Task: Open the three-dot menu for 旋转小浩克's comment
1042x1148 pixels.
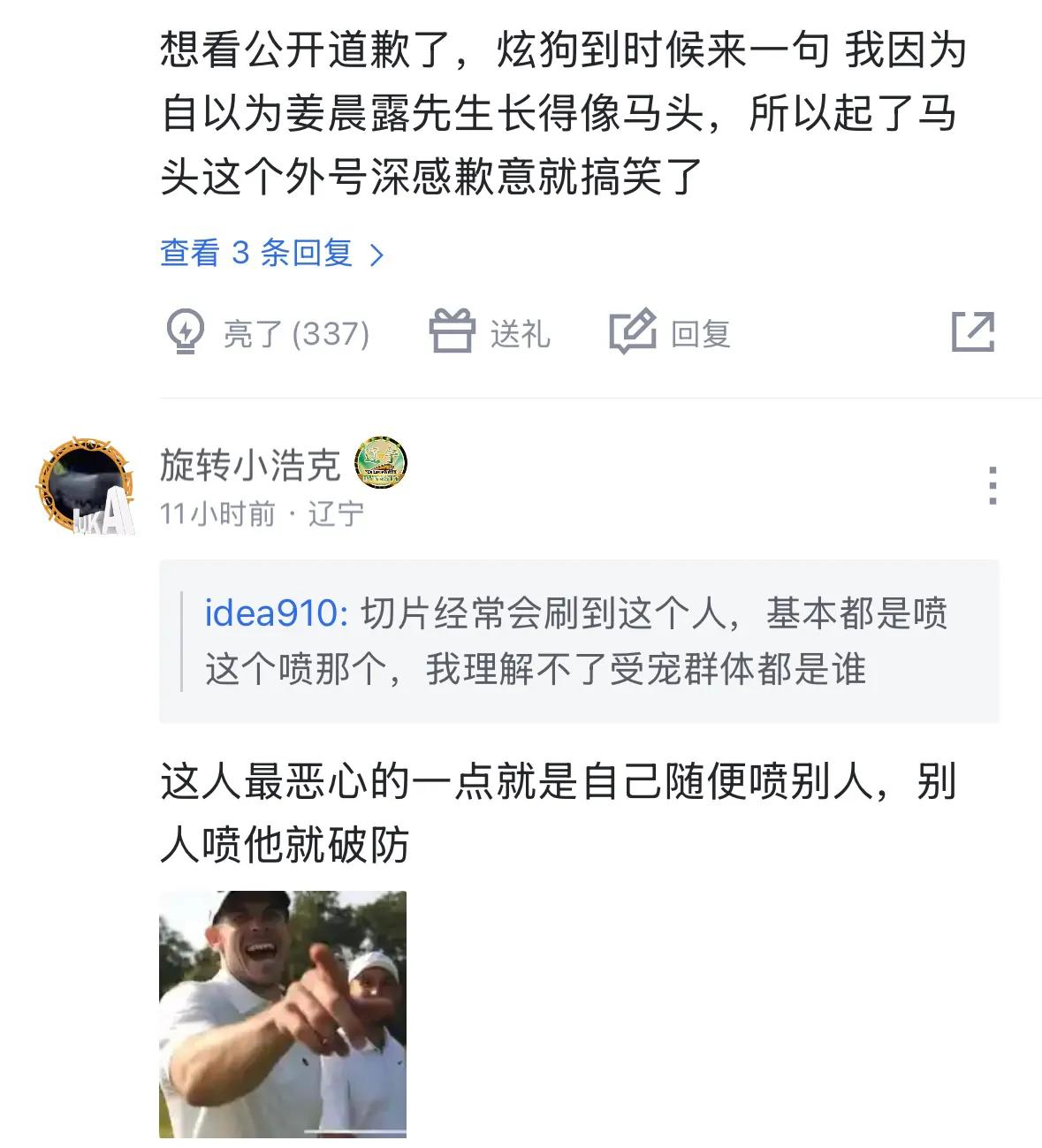Action: click(x=993, y=485)
